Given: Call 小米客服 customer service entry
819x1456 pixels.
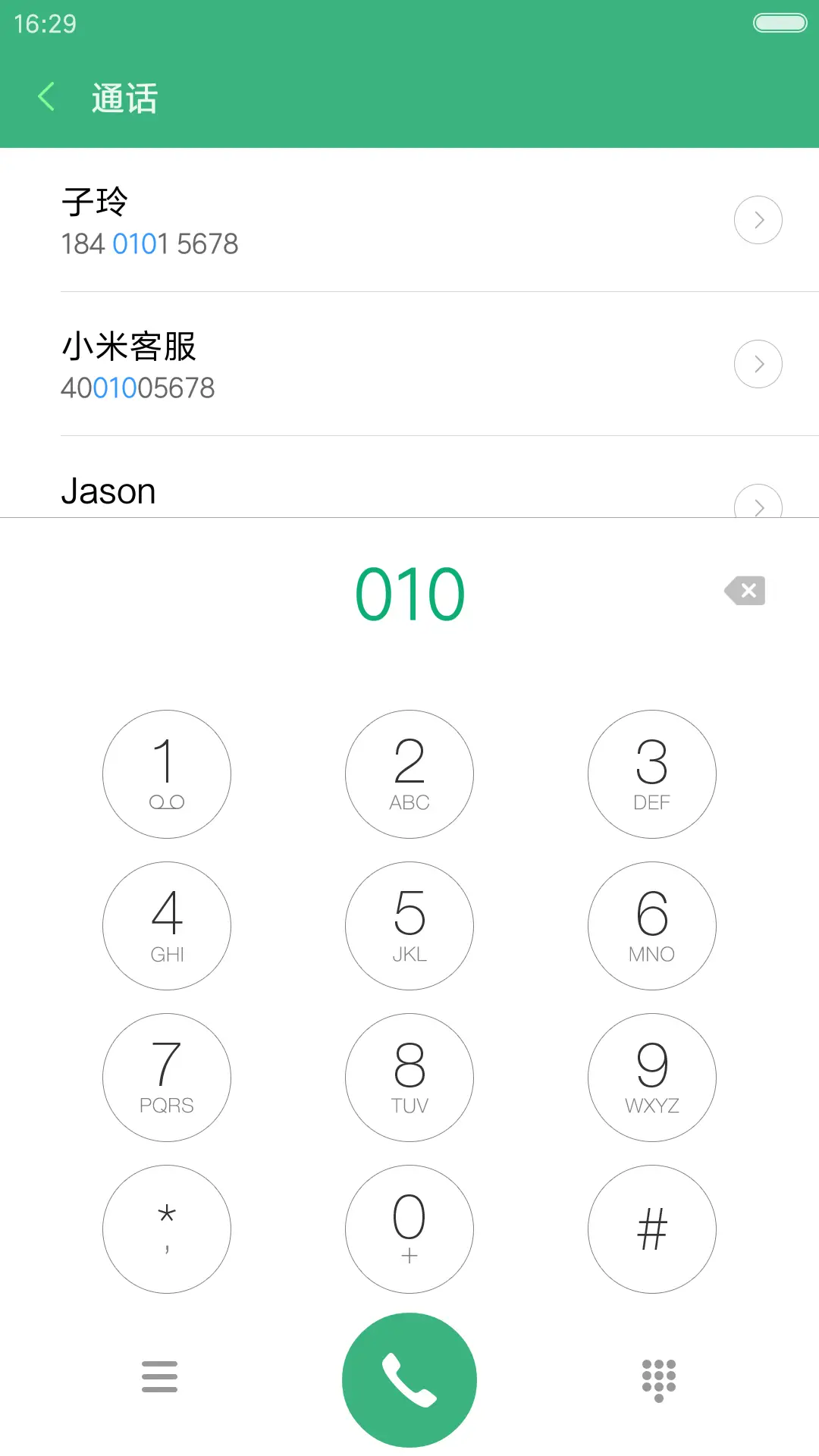Looking at the screenshot, I should [303, 364].
